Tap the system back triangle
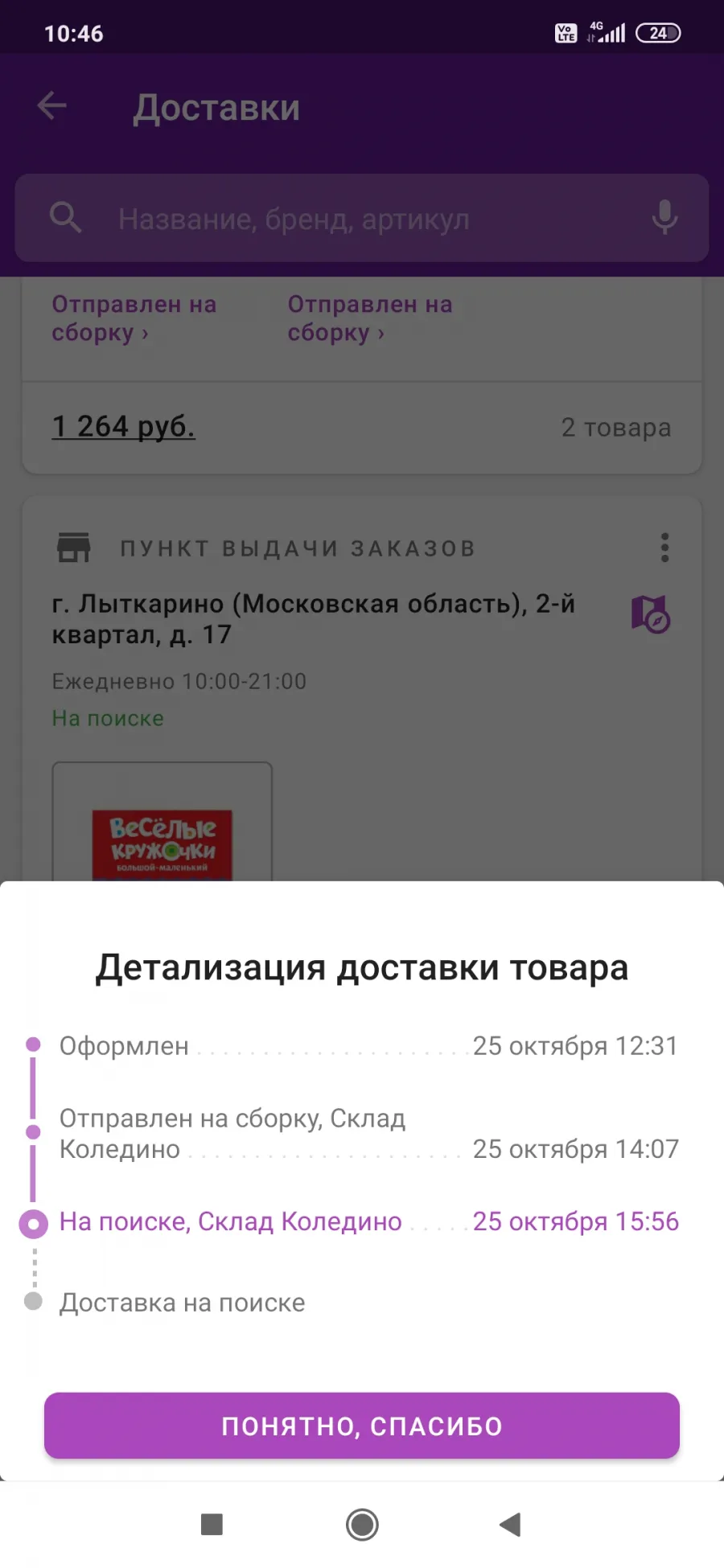The height and width of the screenshot is (1568, 724). 510,1524
